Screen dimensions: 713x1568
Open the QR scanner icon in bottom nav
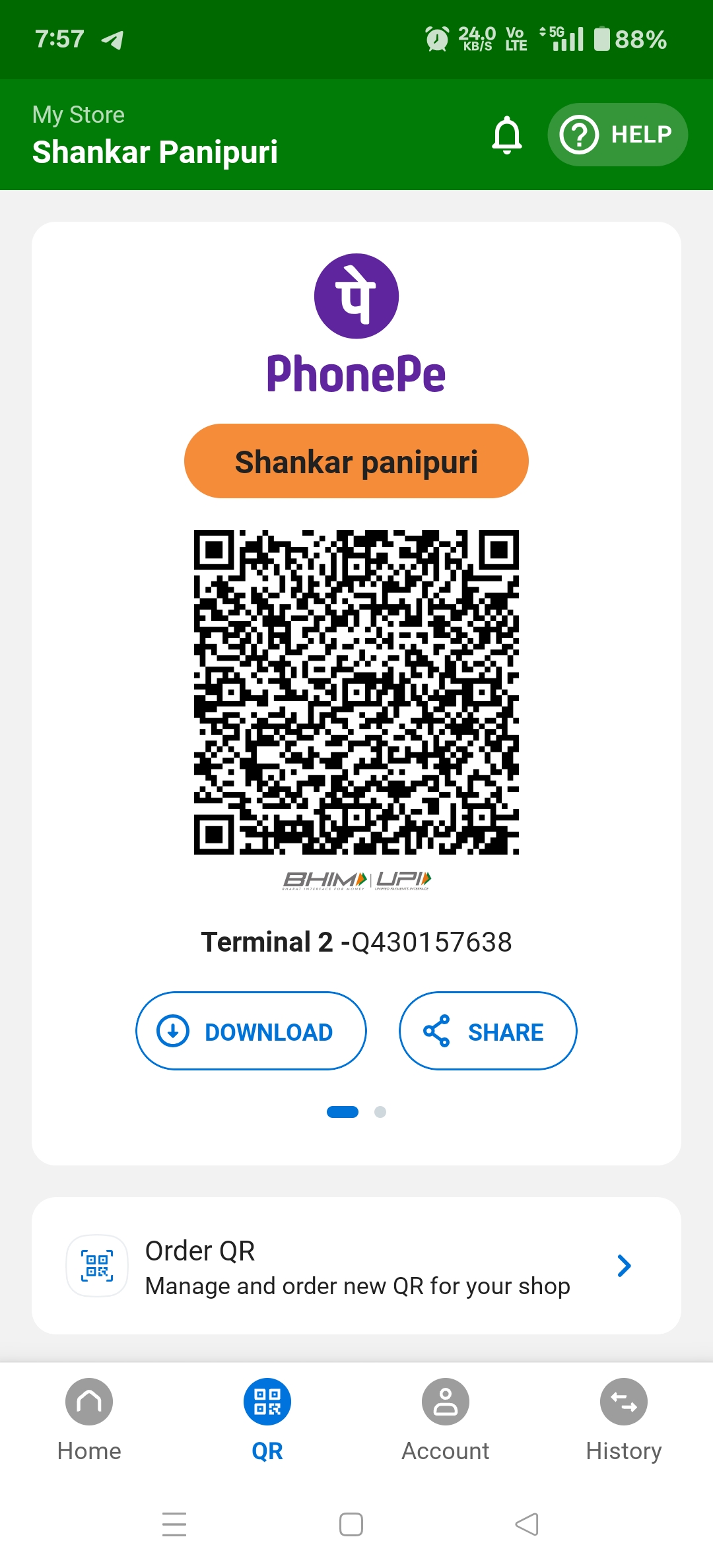(x=267, y=1402)
